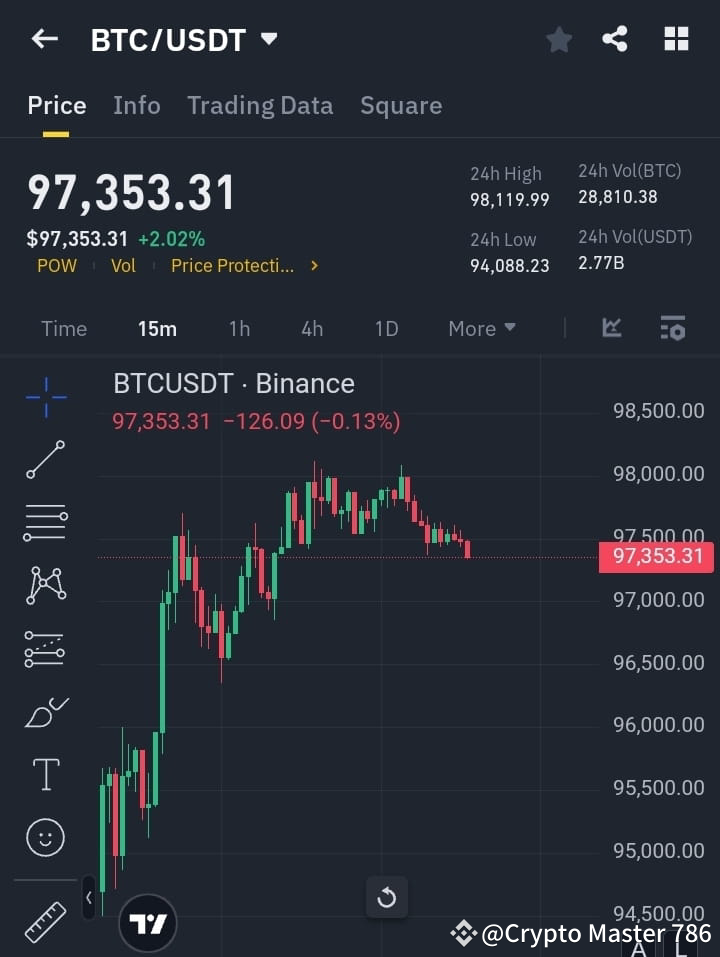Select the text annotation tool
720x957 pixels.
click(44, 774)
